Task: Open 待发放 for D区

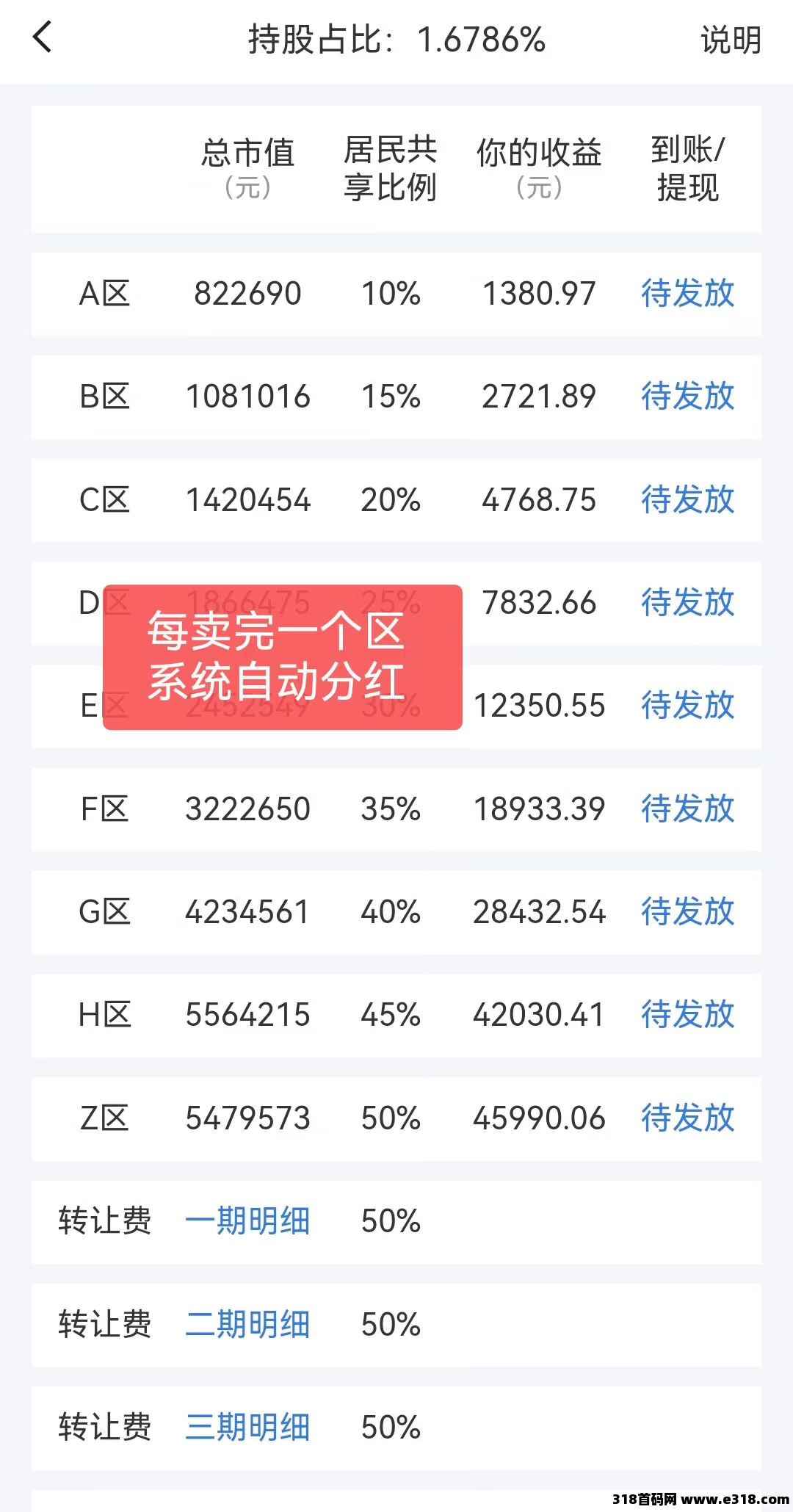Action: [x=687, y=603]
